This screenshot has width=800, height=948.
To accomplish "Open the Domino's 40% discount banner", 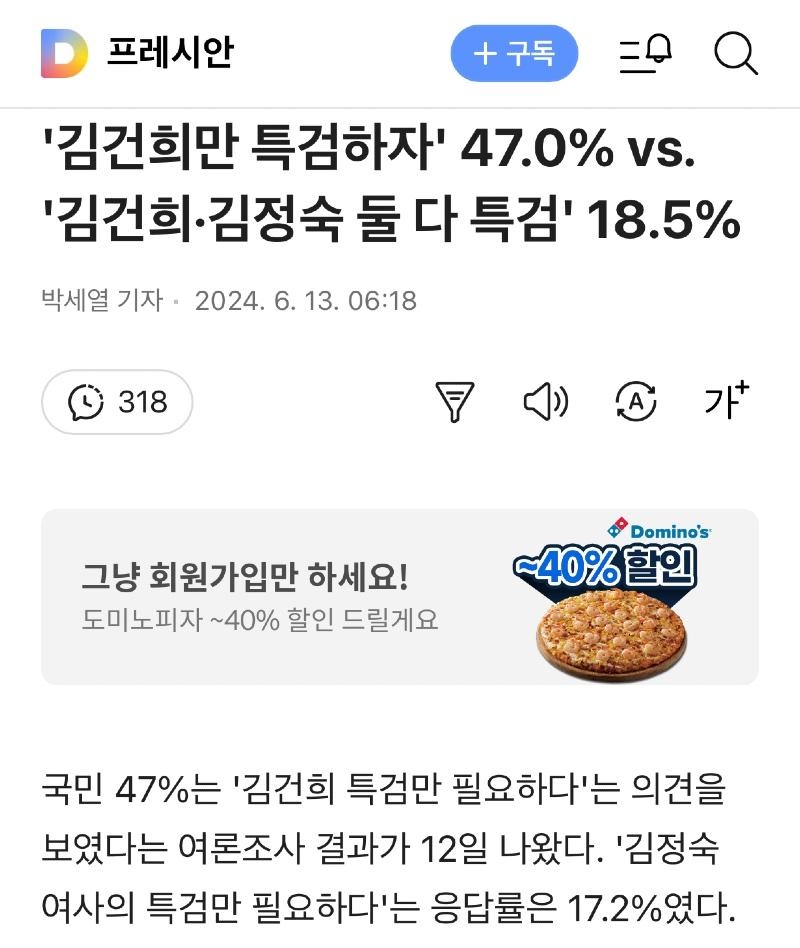I will click(x=399, y=597).
